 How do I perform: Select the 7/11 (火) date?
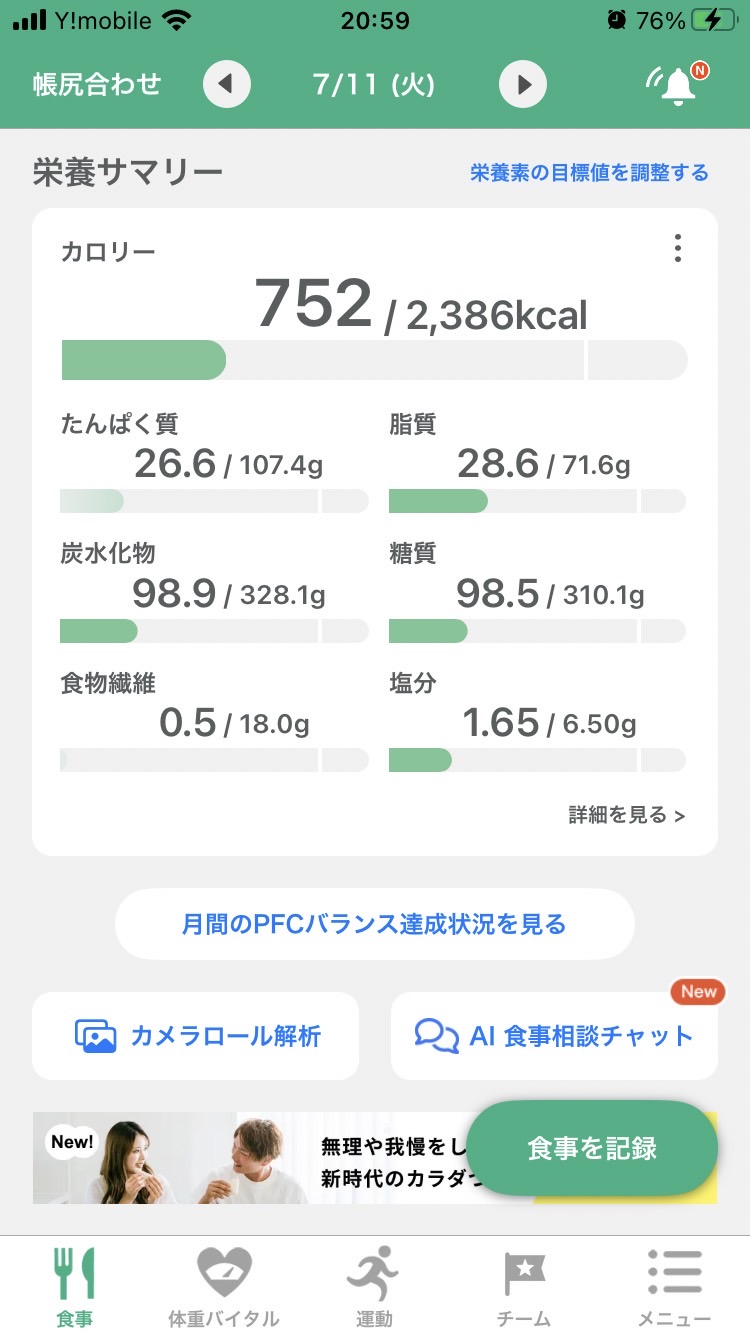374,84
